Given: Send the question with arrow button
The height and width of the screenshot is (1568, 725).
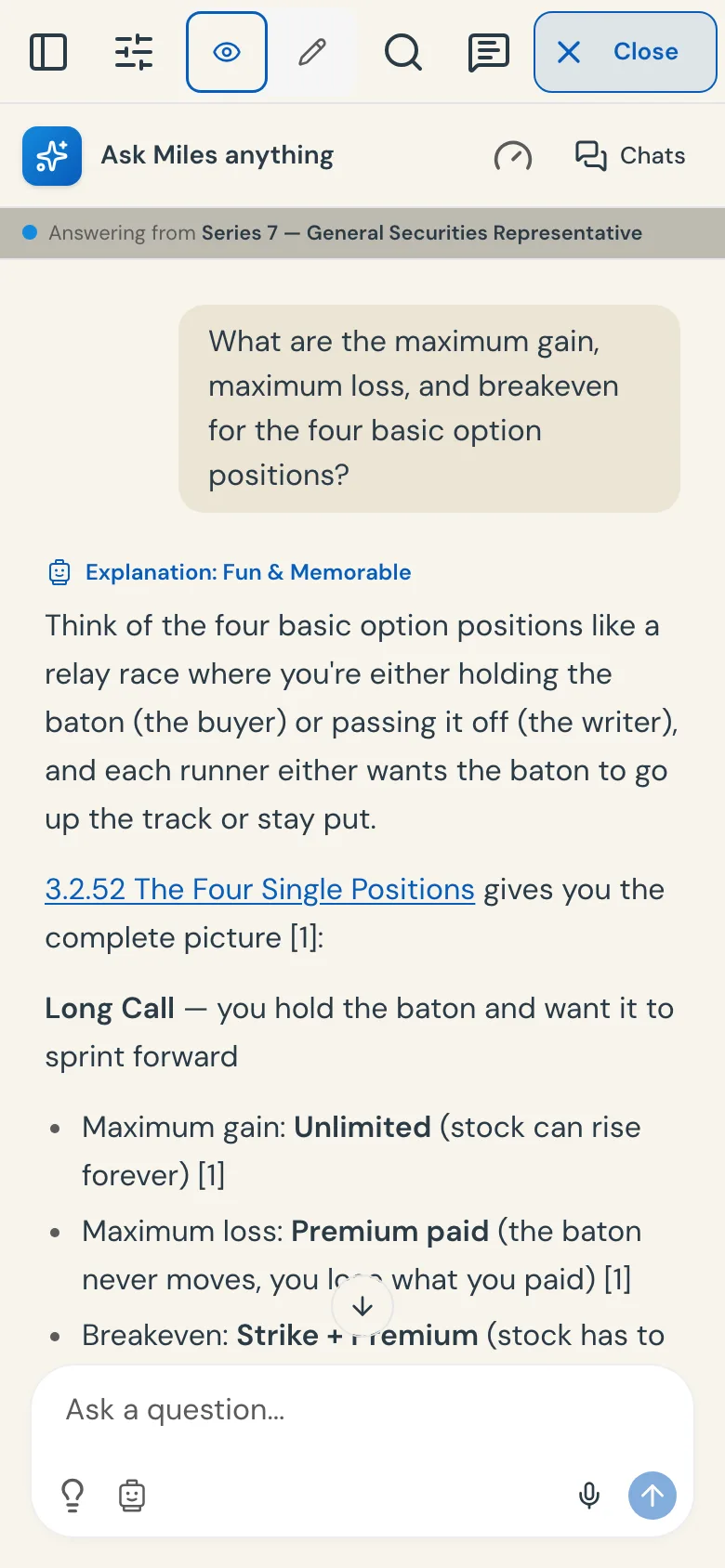Looking at the screenshot, I should pos(652,1496).
